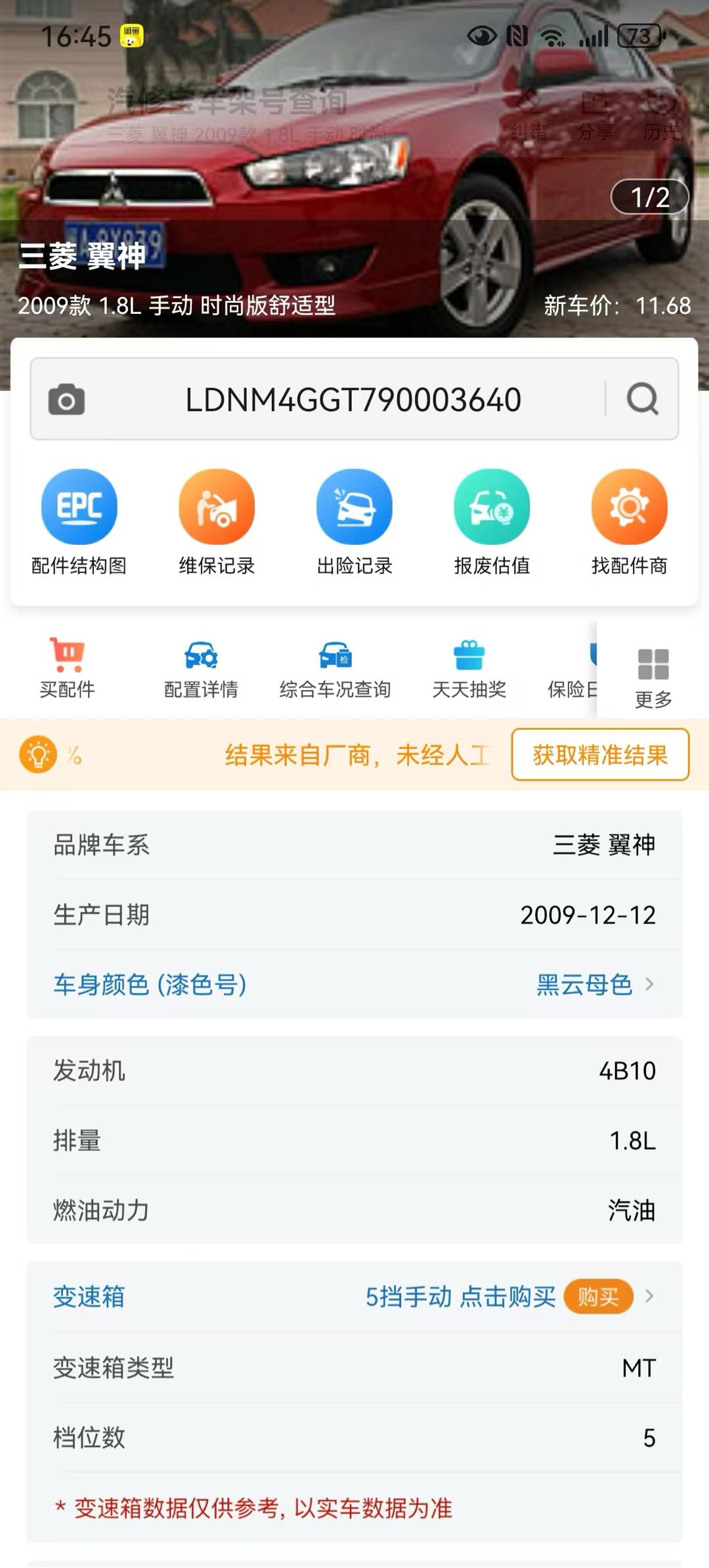The width and height of the screenshot is (709, 1568).
Task: Open 更多 to show more features
Action: click(652, 668)
